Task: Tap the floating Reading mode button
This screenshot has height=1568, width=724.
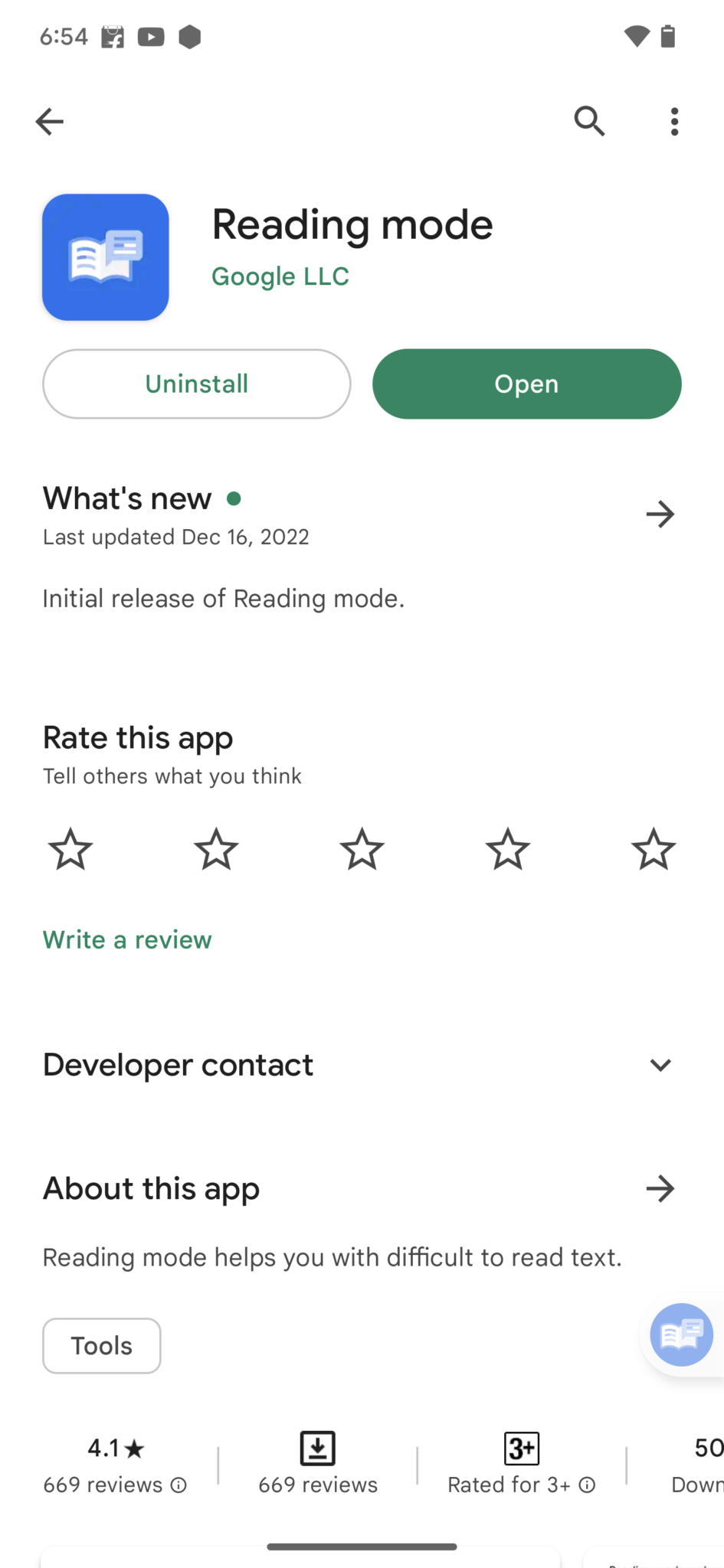Action: point(682,1334)
